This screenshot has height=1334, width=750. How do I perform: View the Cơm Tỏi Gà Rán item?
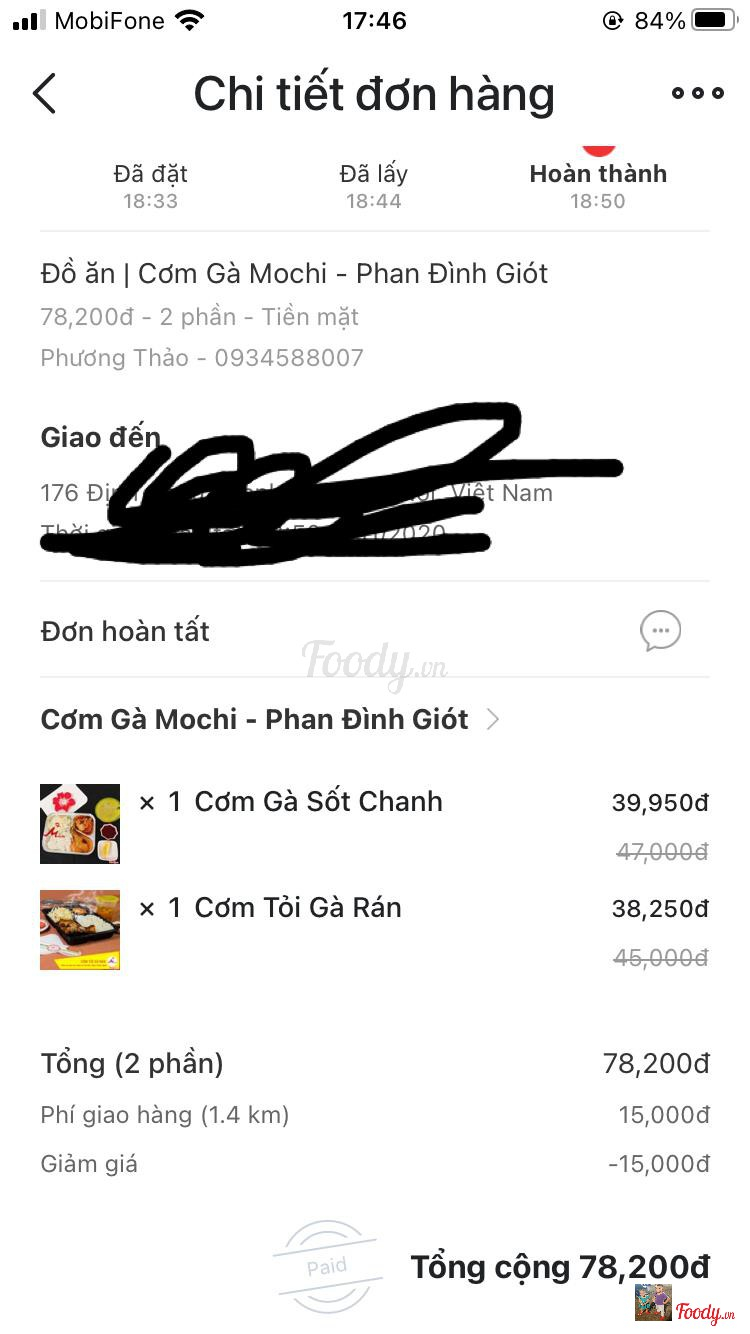coord(298,908)
